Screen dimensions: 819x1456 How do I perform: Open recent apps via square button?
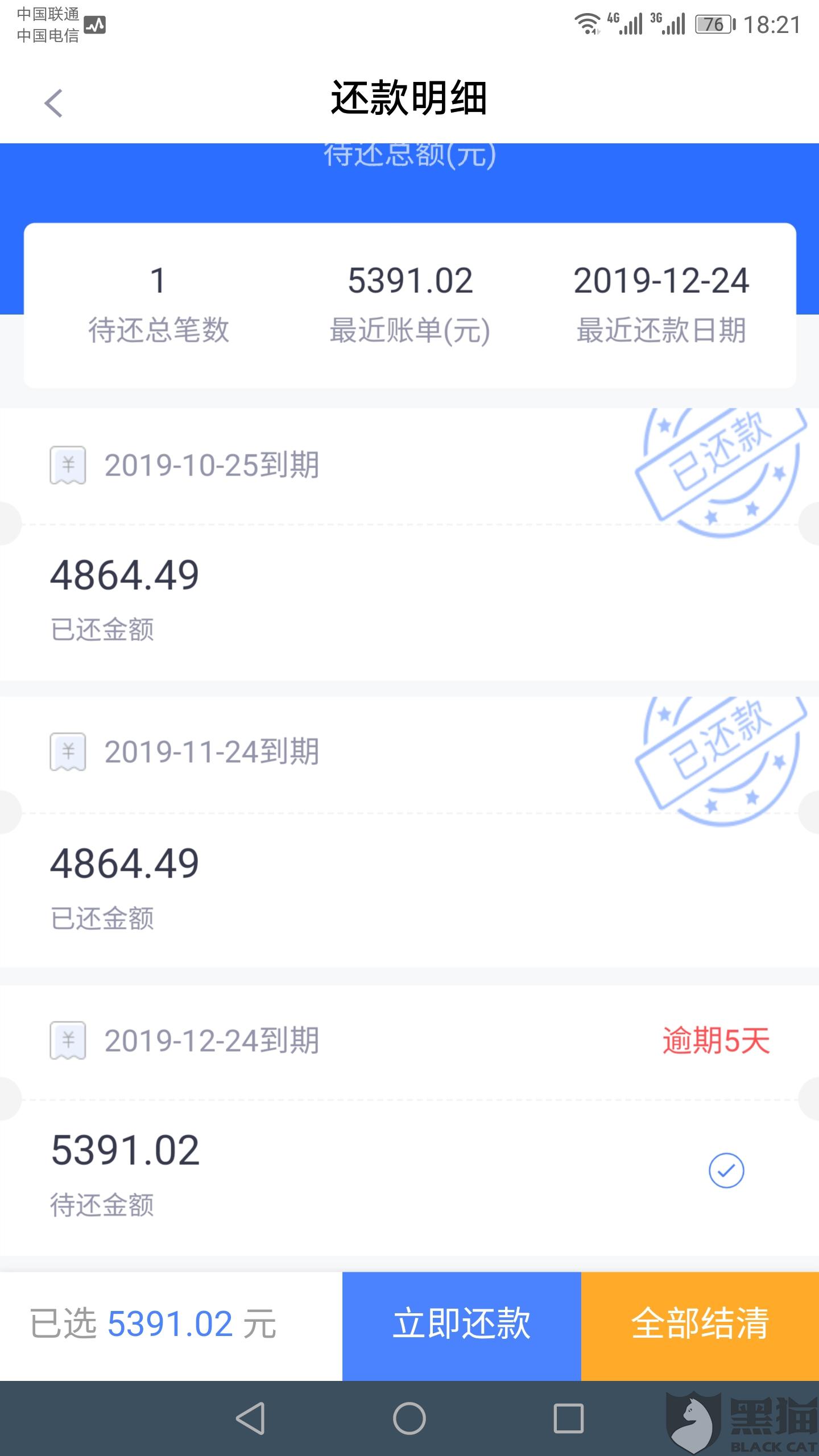coord(568,1418)
